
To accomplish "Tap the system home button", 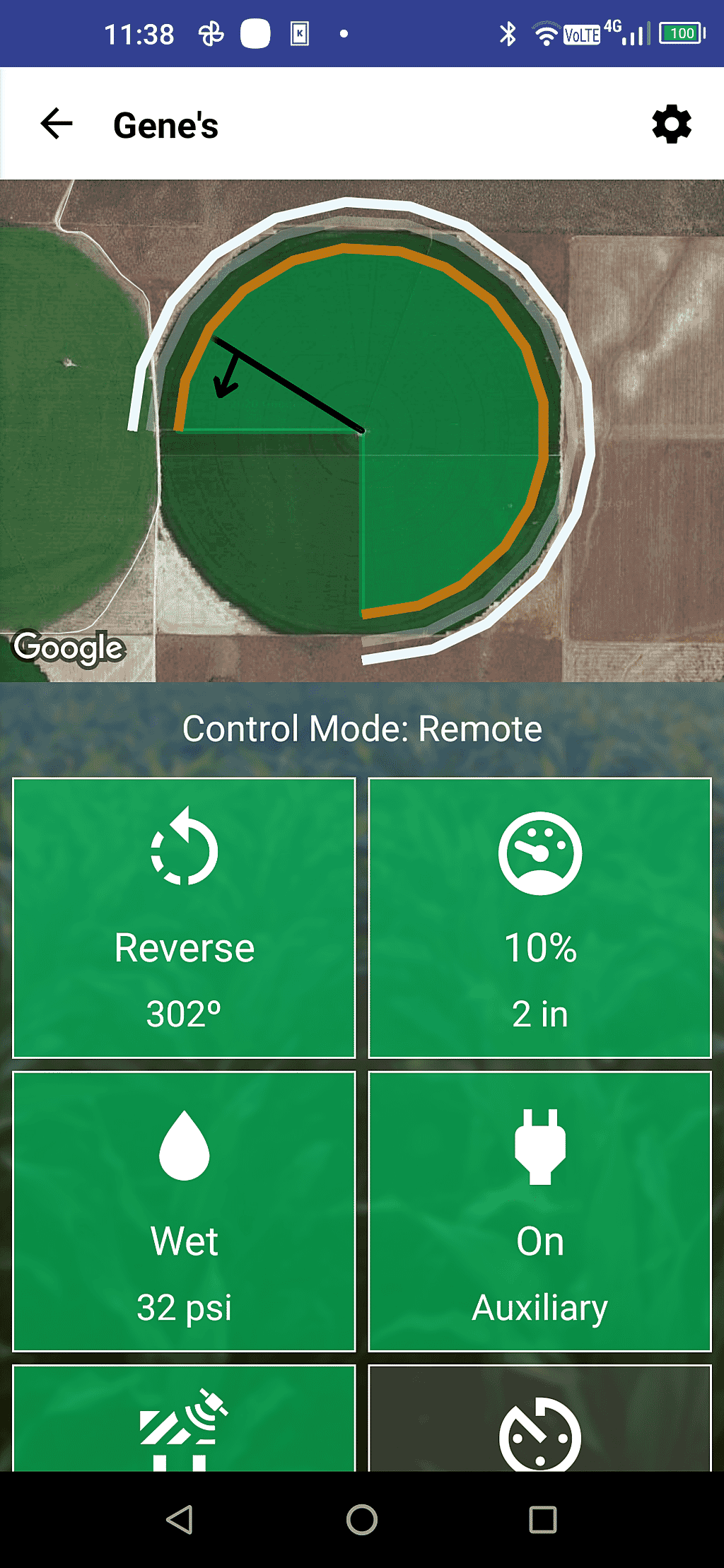I will pyautogui.click(x=362, y=1519).
